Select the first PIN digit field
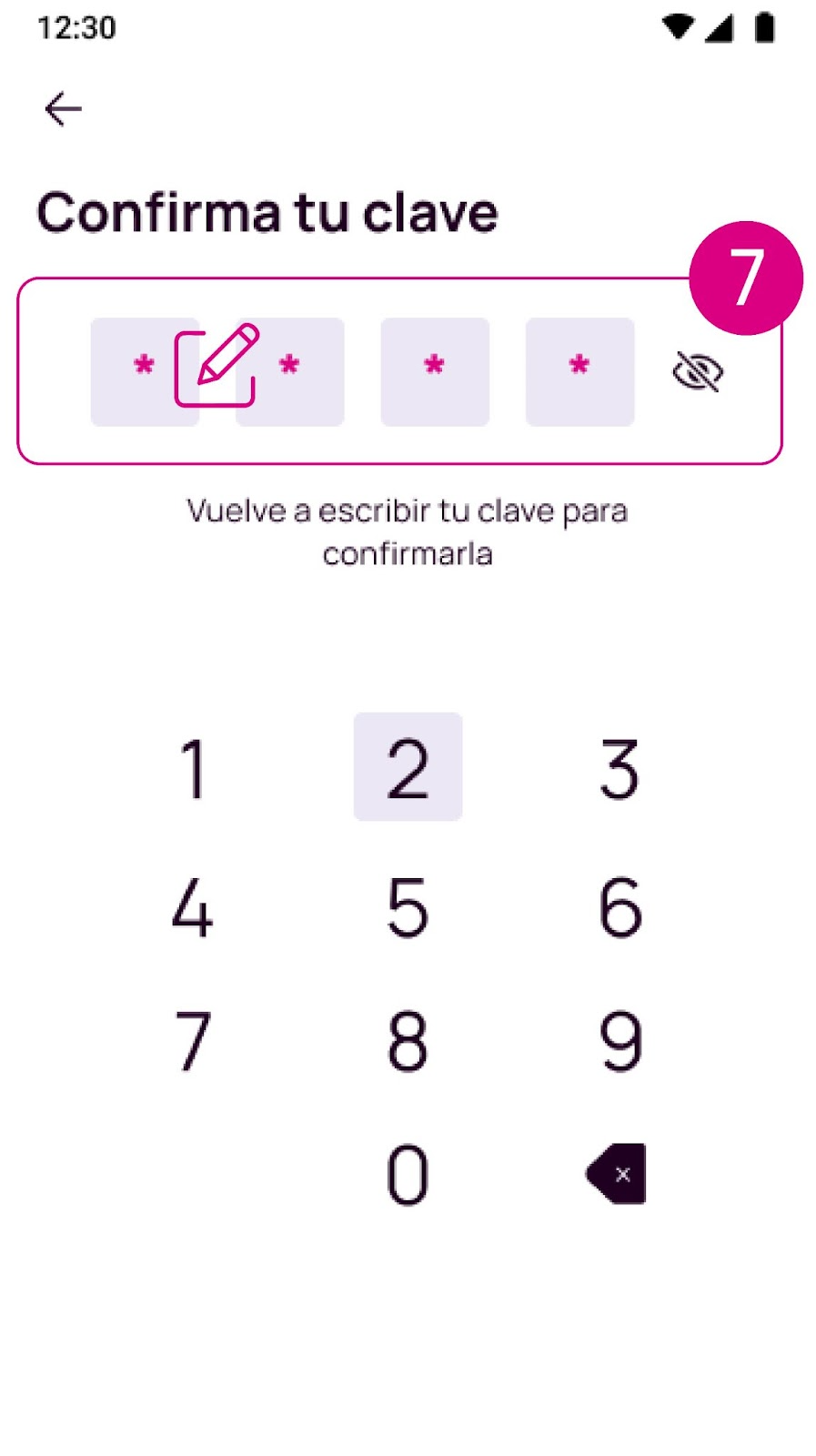The width and height of the screenshot is (816, 1456). coord(144,370)
